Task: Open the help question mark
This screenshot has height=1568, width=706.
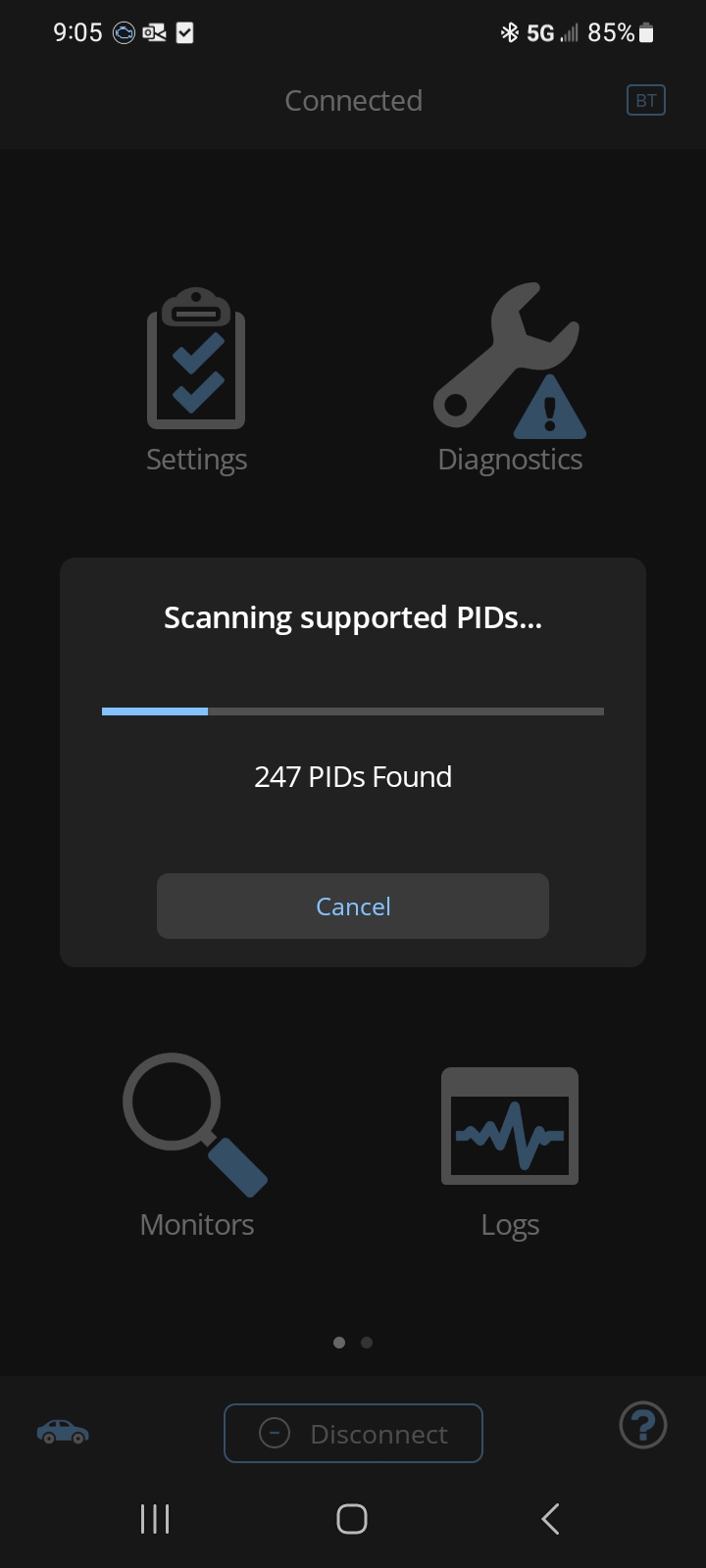Action: 643,1424
